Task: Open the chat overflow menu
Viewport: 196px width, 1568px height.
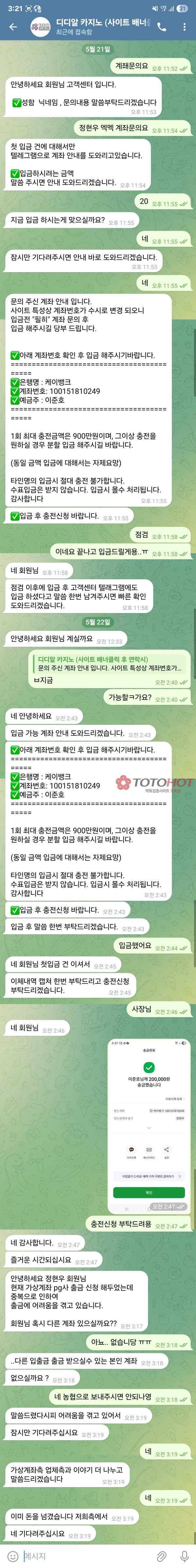Action: point(184,27)
